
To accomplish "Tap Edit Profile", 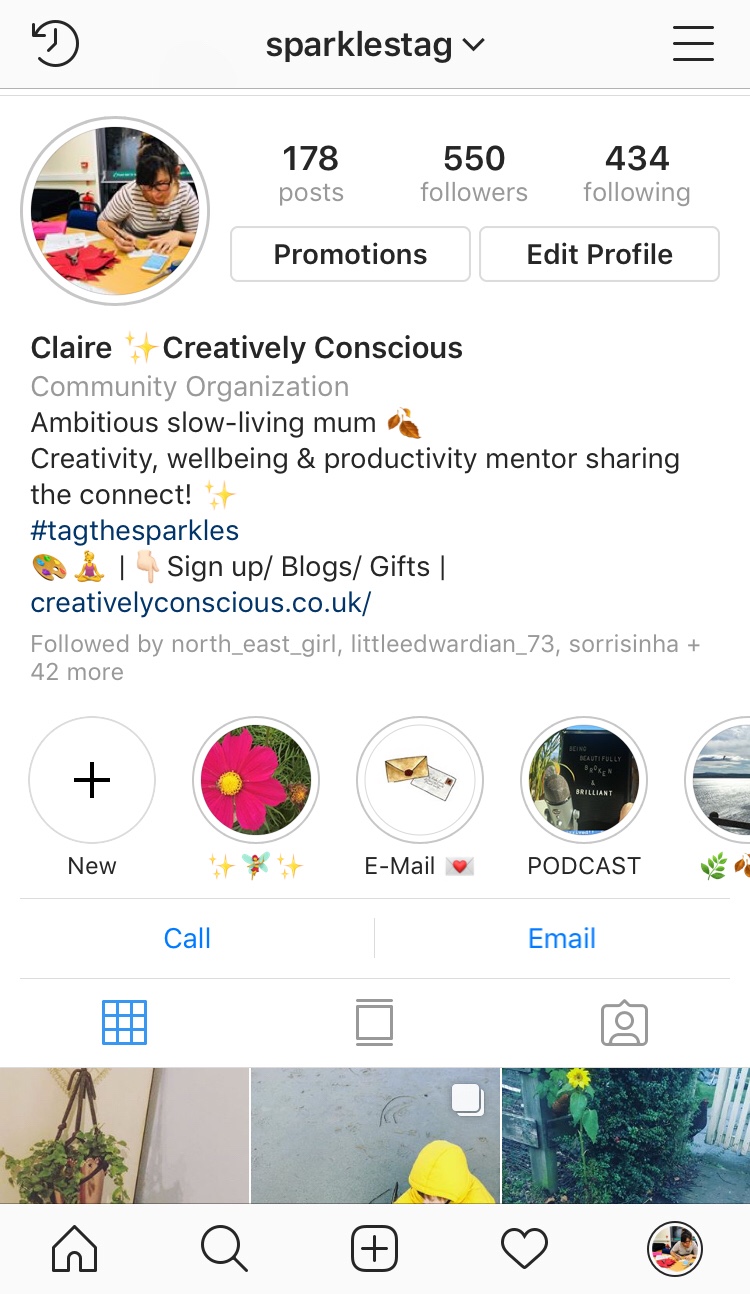I will click(x=599, y=254).
